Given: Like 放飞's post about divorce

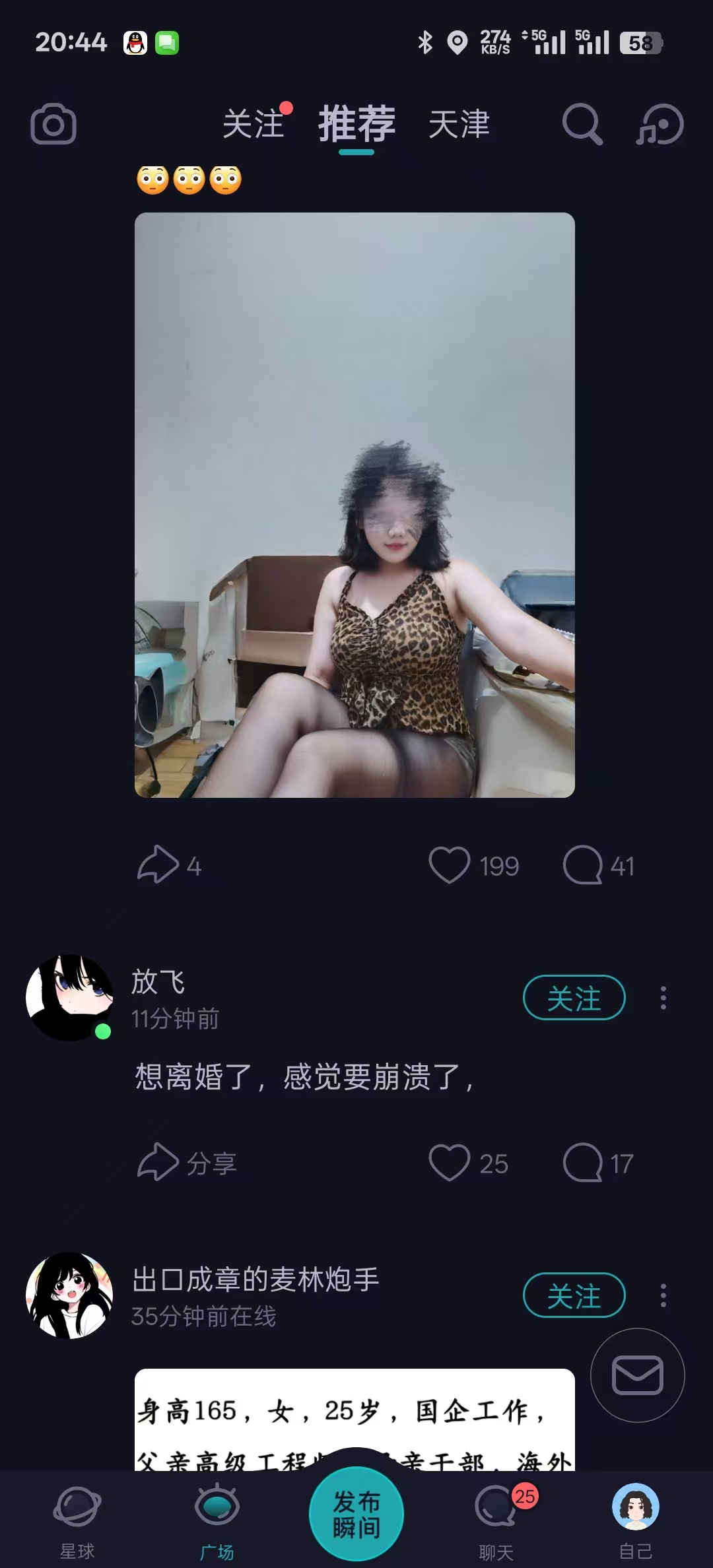Looking at the screenshot, I should 450,1163.
